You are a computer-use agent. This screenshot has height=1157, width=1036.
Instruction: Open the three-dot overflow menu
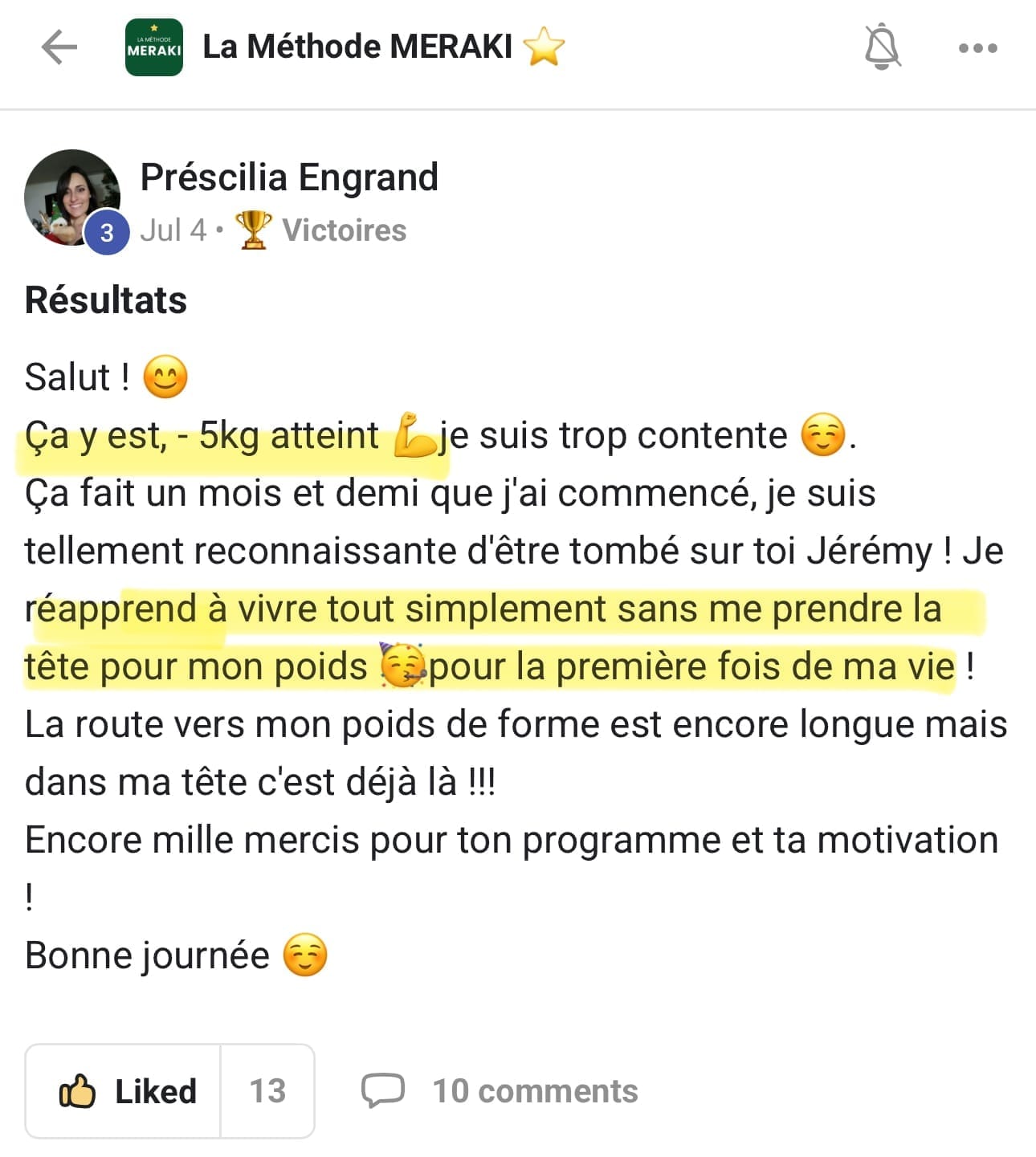point(977,48)
